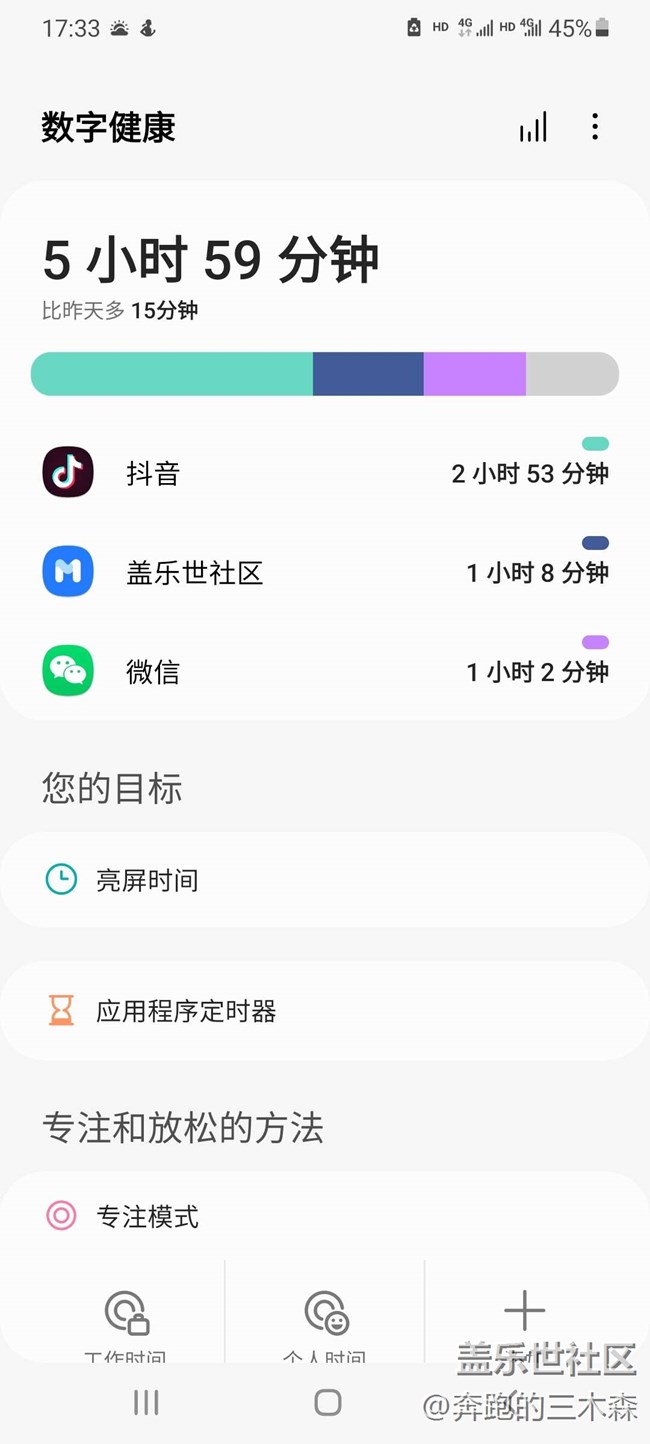Open the recent apps view
The image size is (650, 1444).
pyautogui.click(x=146, y=1402)
